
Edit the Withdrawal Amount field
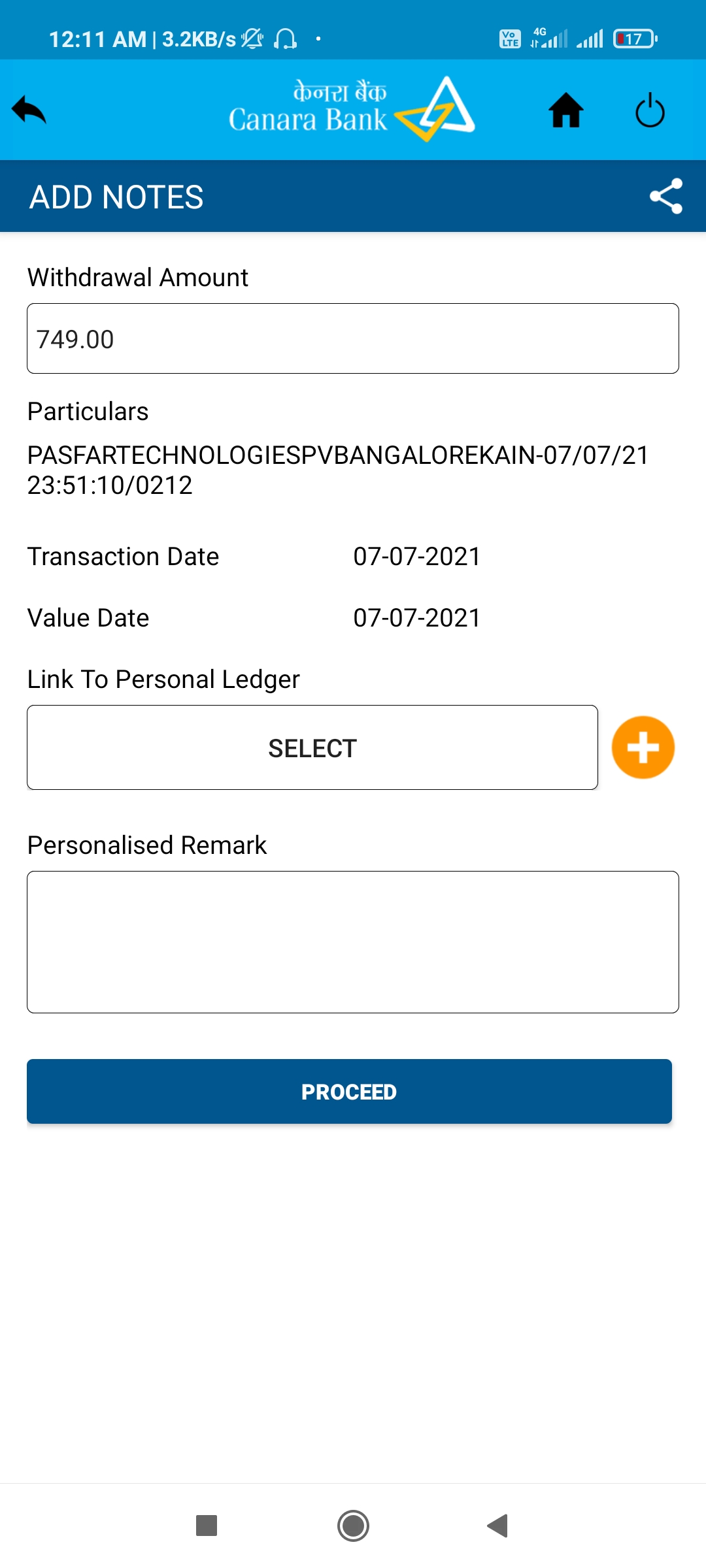(x=352, y=338)
